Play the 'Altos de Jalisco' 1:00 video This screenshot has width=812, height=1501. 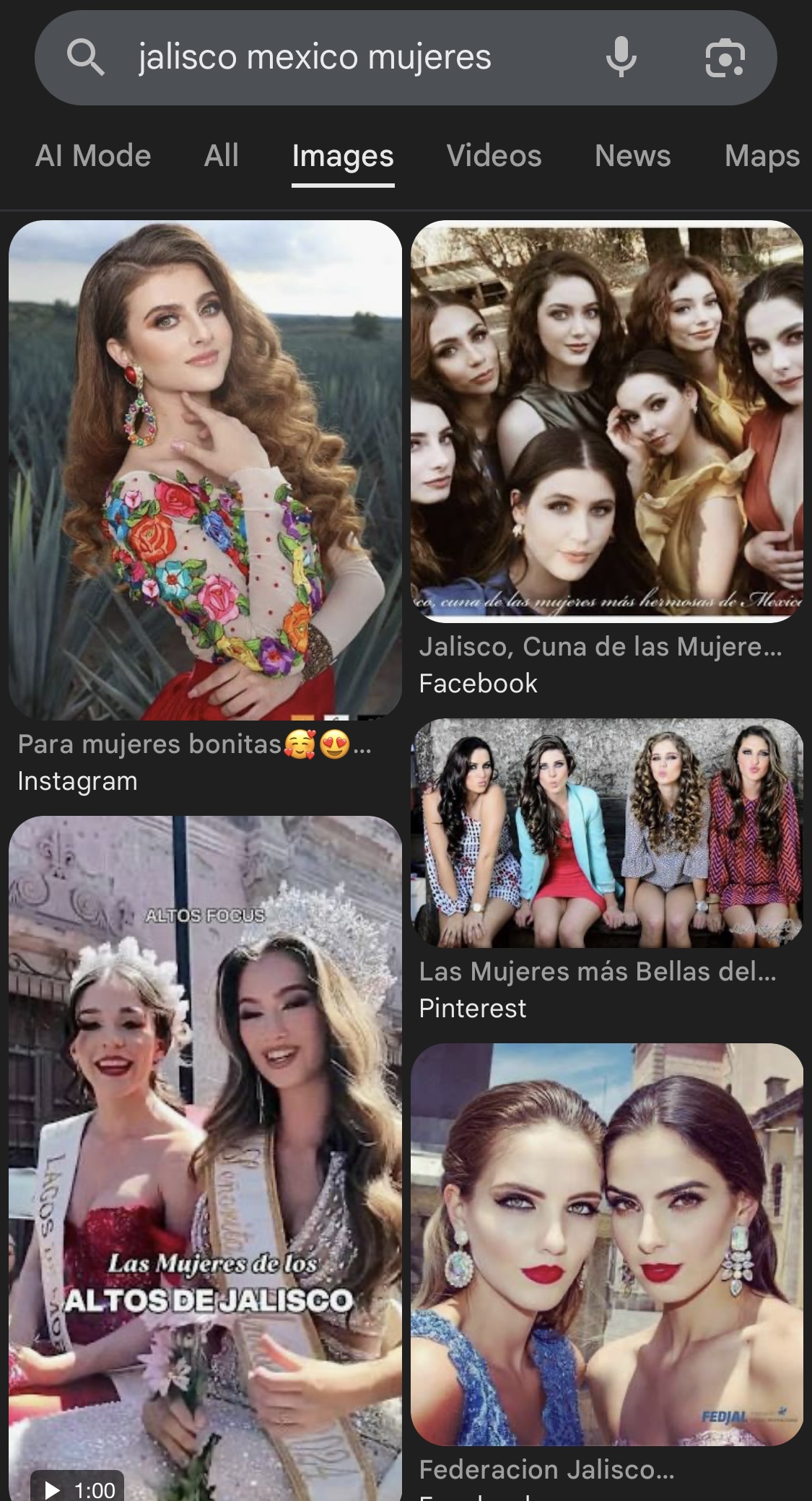tap(205, 1158)
